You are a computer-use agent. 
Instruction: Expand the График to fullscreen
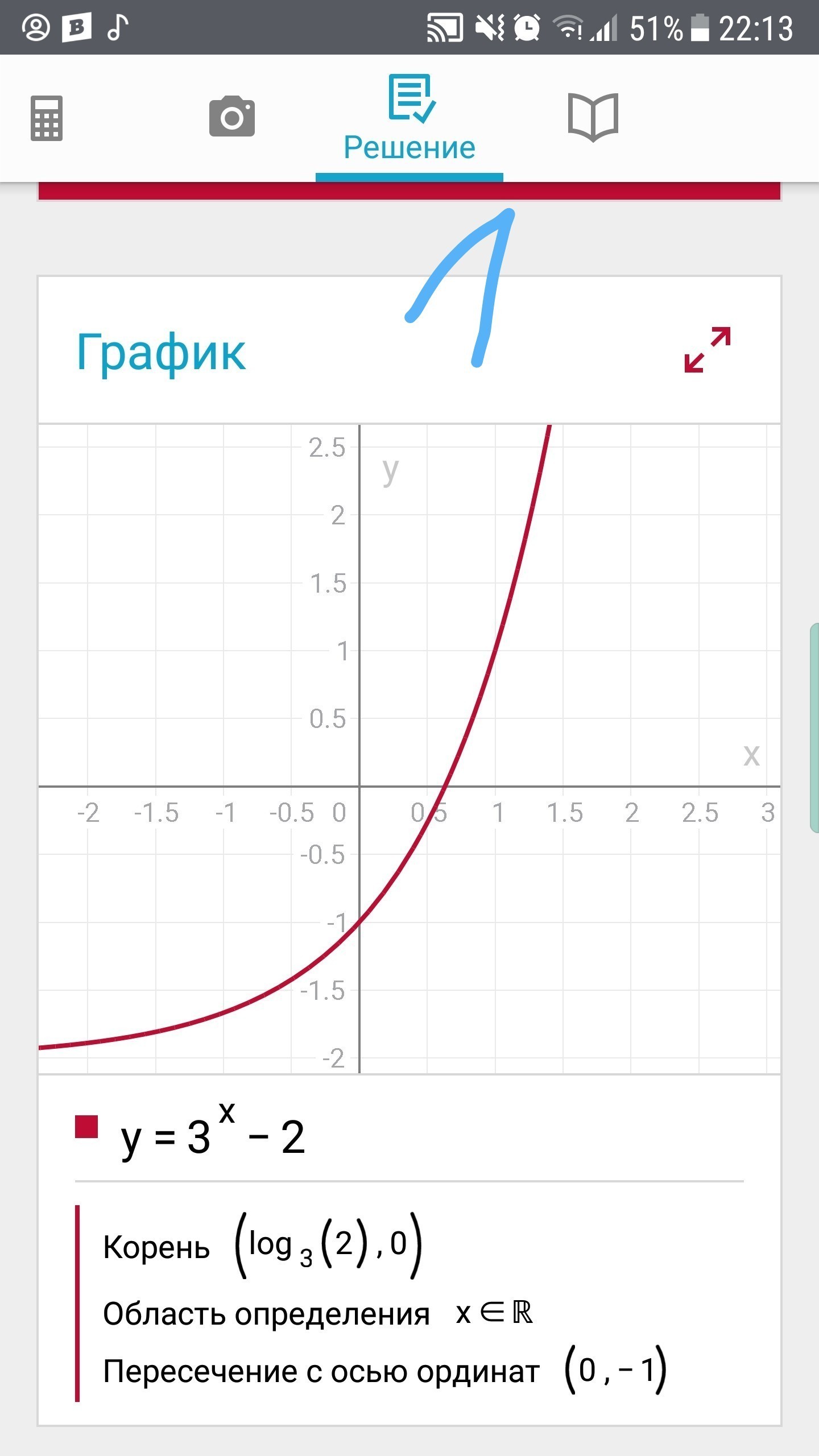click(708, 350)
